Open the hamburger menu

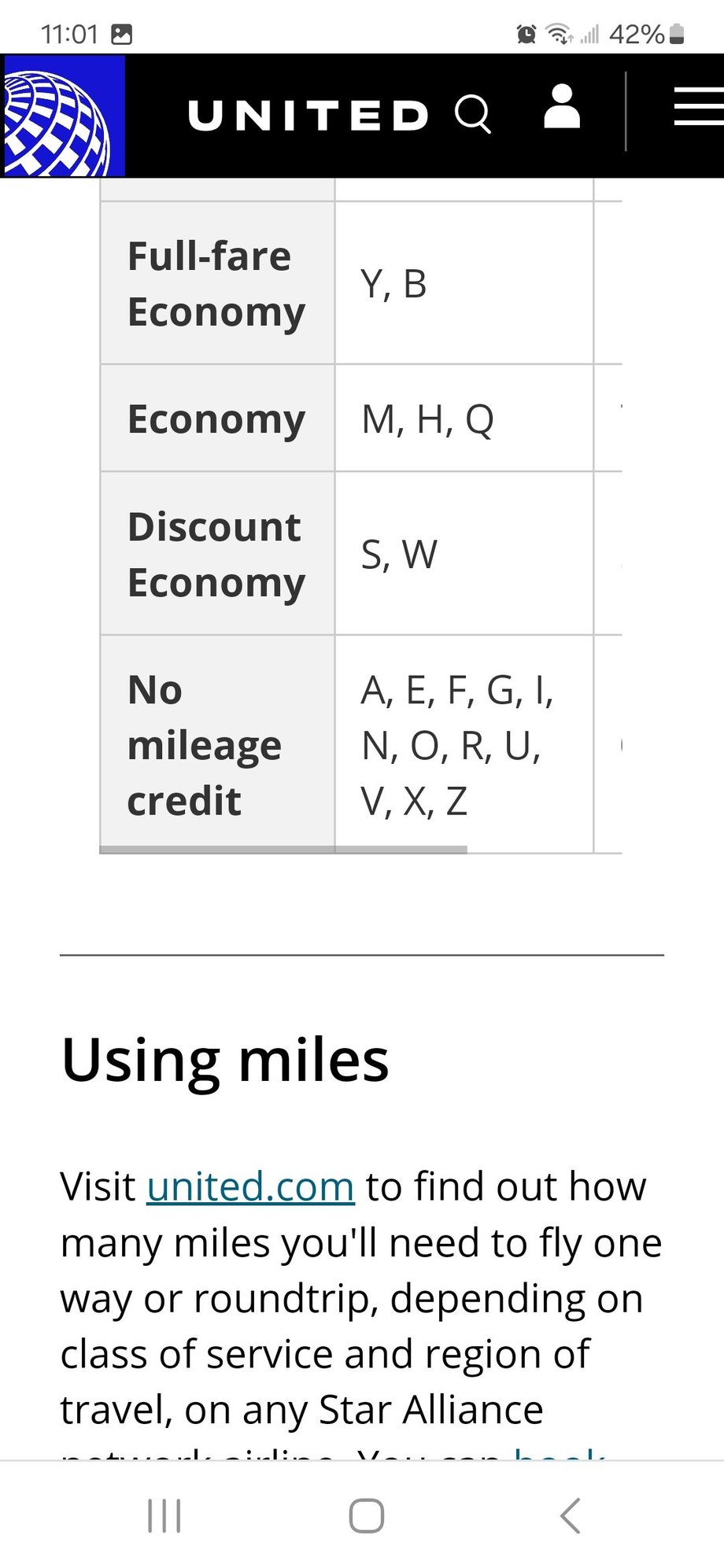click(698, 107)
